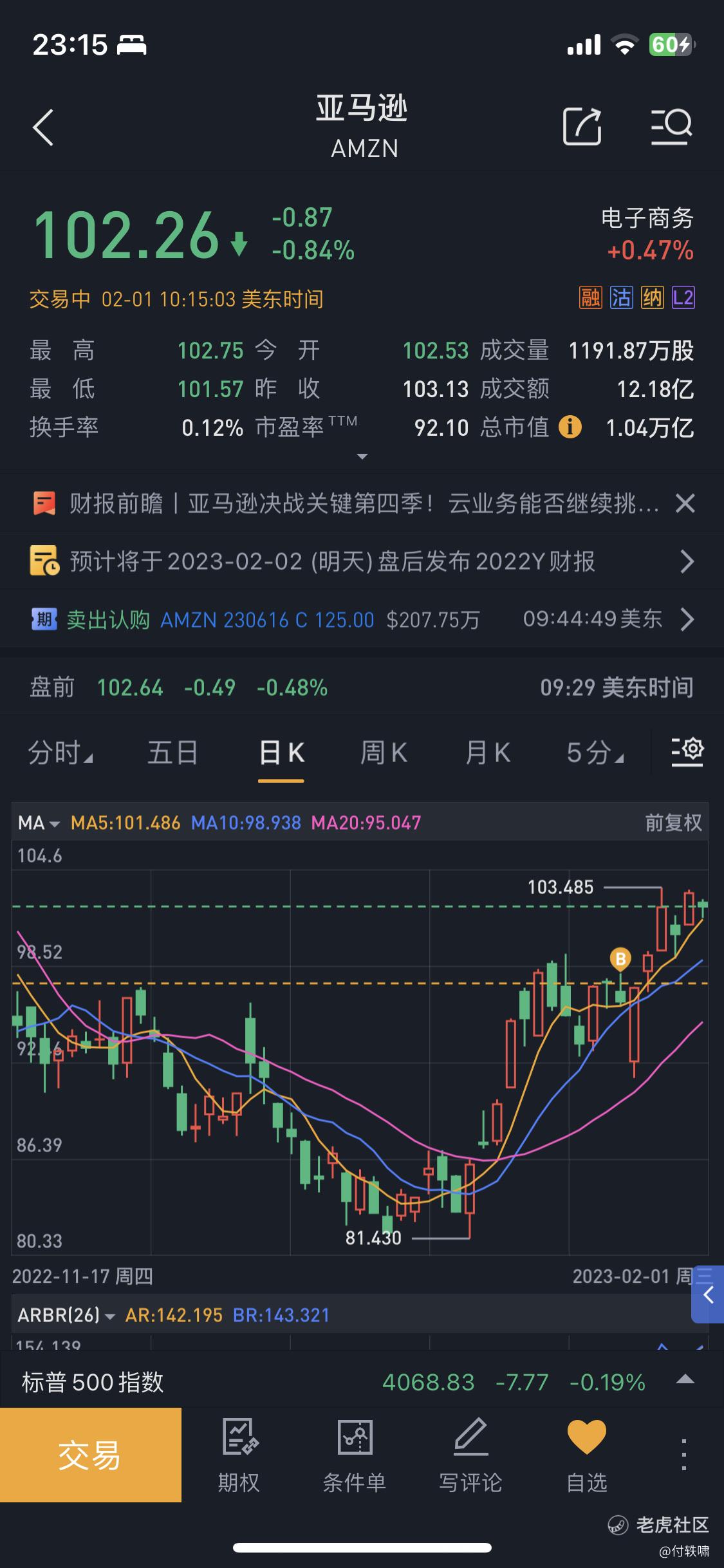Open the 卖出认购 AMZN option alert
724x1568 pixels.
[362, 619]
